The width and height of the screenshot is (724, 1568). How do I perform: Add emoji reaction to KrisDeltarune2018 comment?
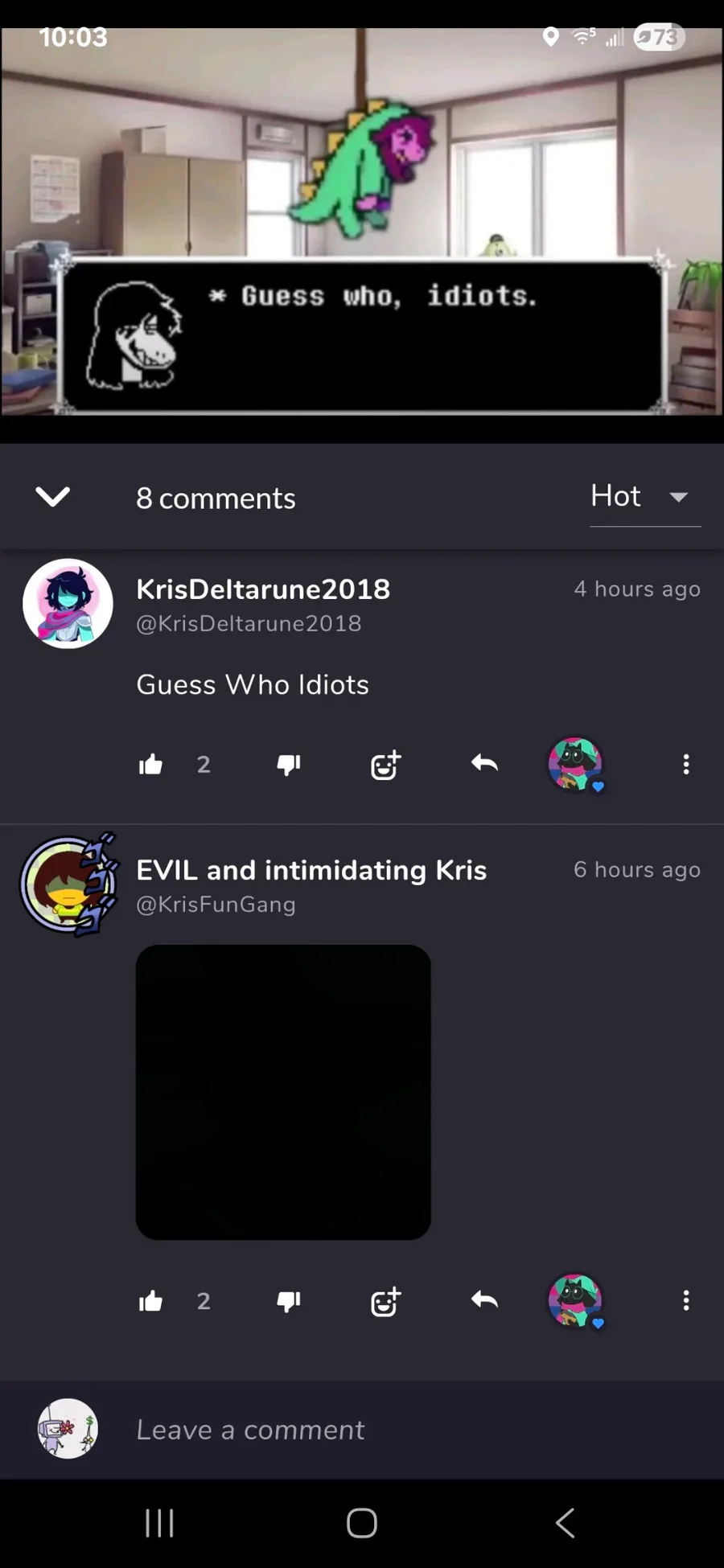point(385,765)
